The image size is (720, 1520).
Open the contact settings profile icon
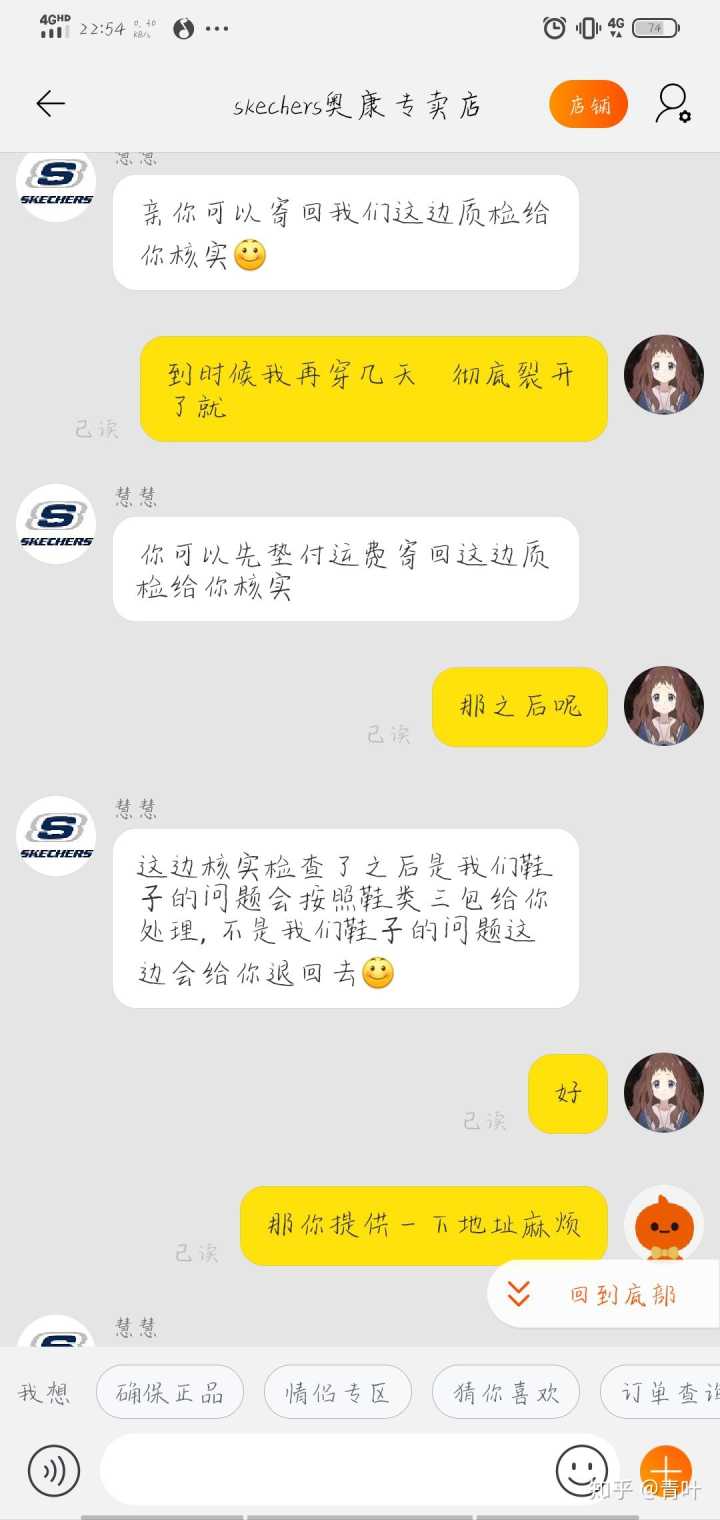[673, 104]
